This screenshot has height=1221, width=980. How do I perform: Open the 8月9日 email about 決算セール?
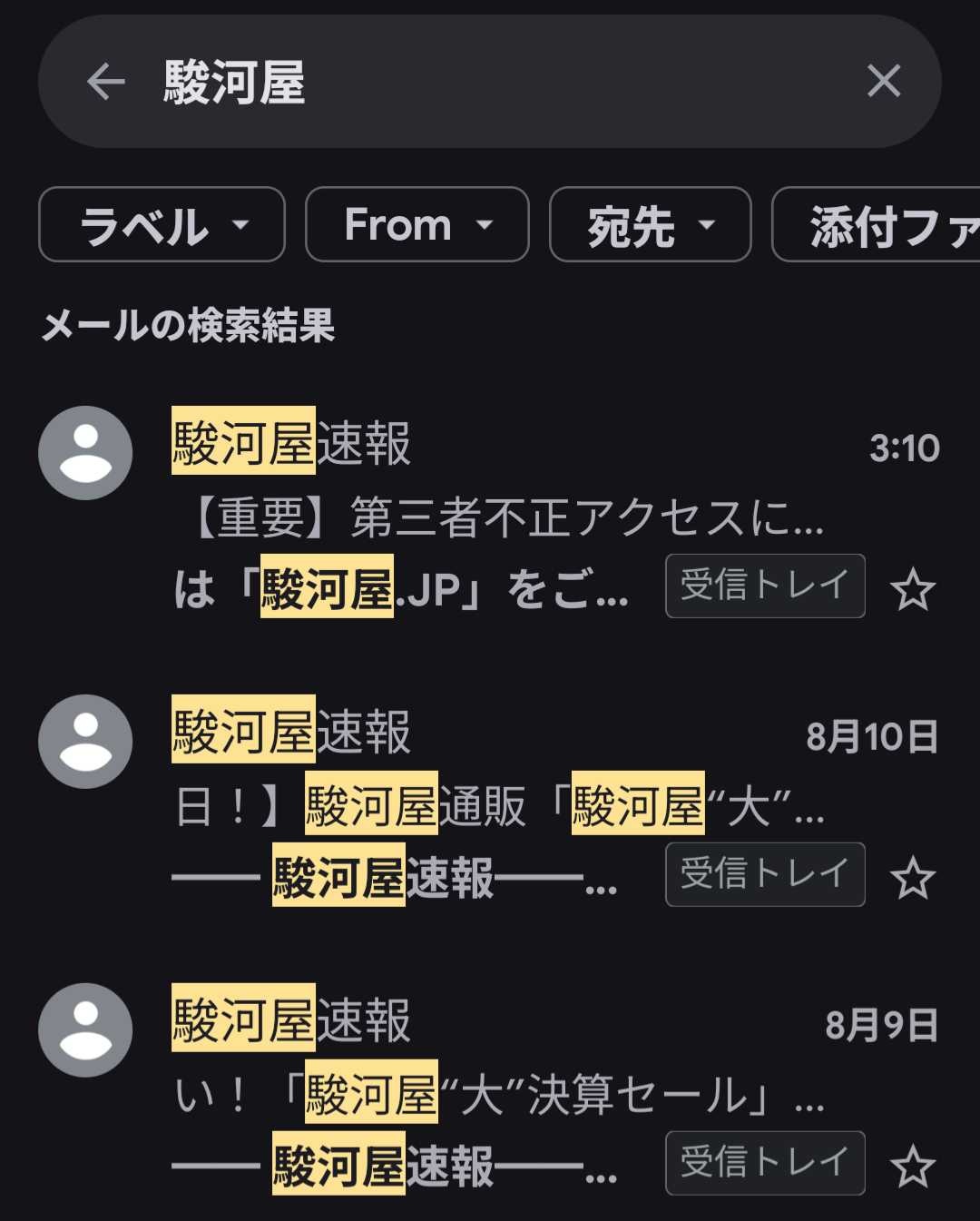click(499, 1096)
